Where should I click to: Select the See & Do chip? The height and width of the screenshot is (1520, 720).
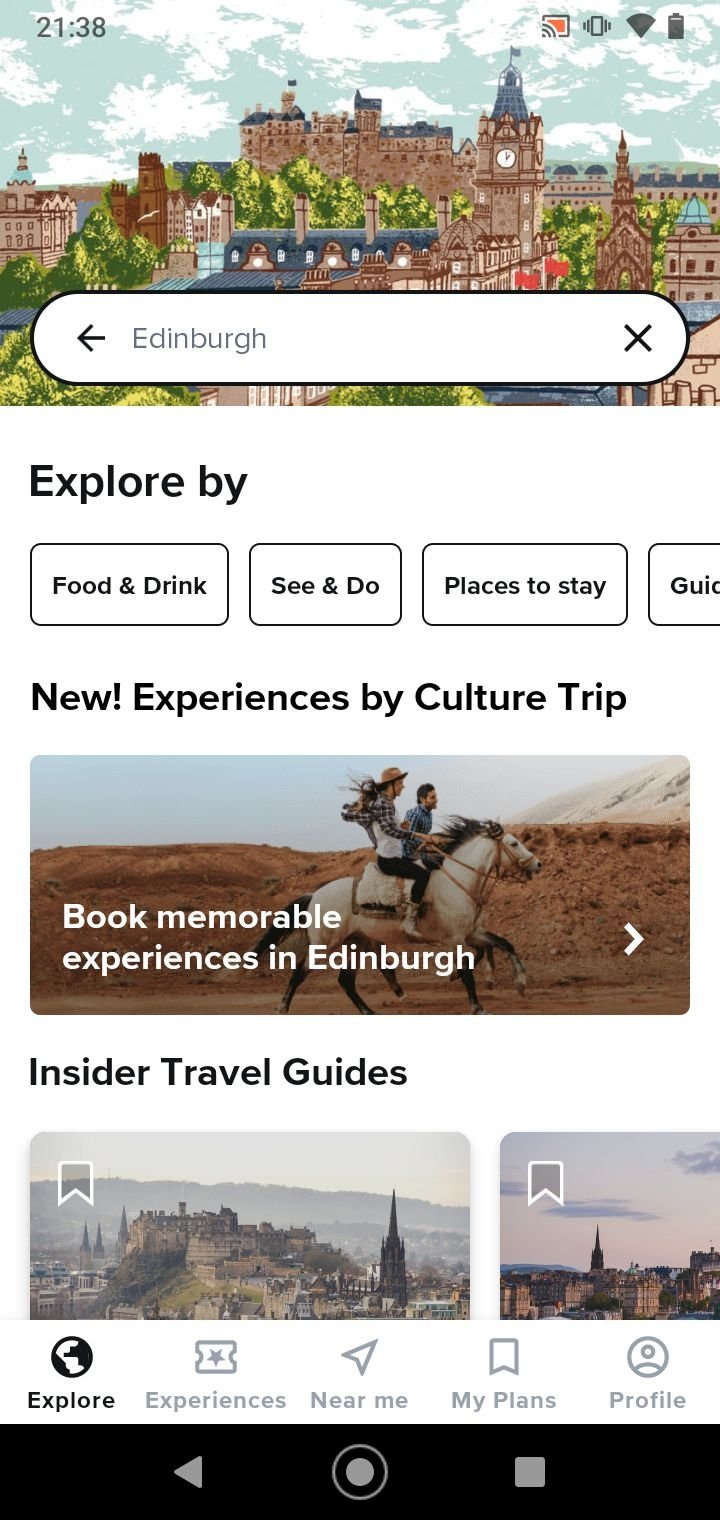click(x=325, y=585)
